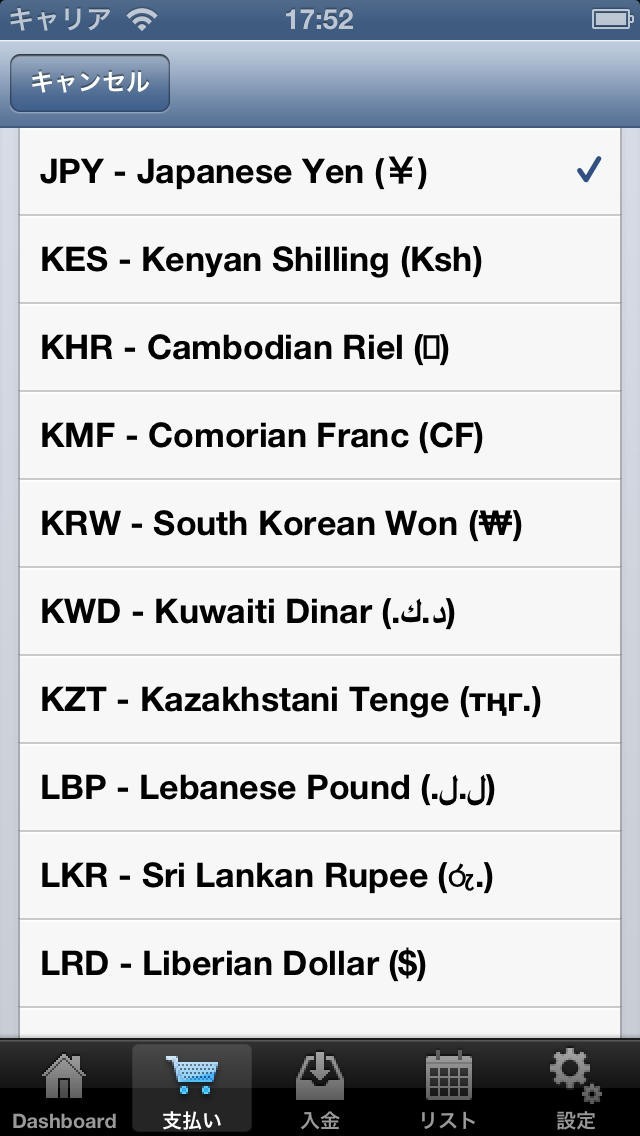
Task: Select KMF - Comorian Franc
Action: pos(320,436)
